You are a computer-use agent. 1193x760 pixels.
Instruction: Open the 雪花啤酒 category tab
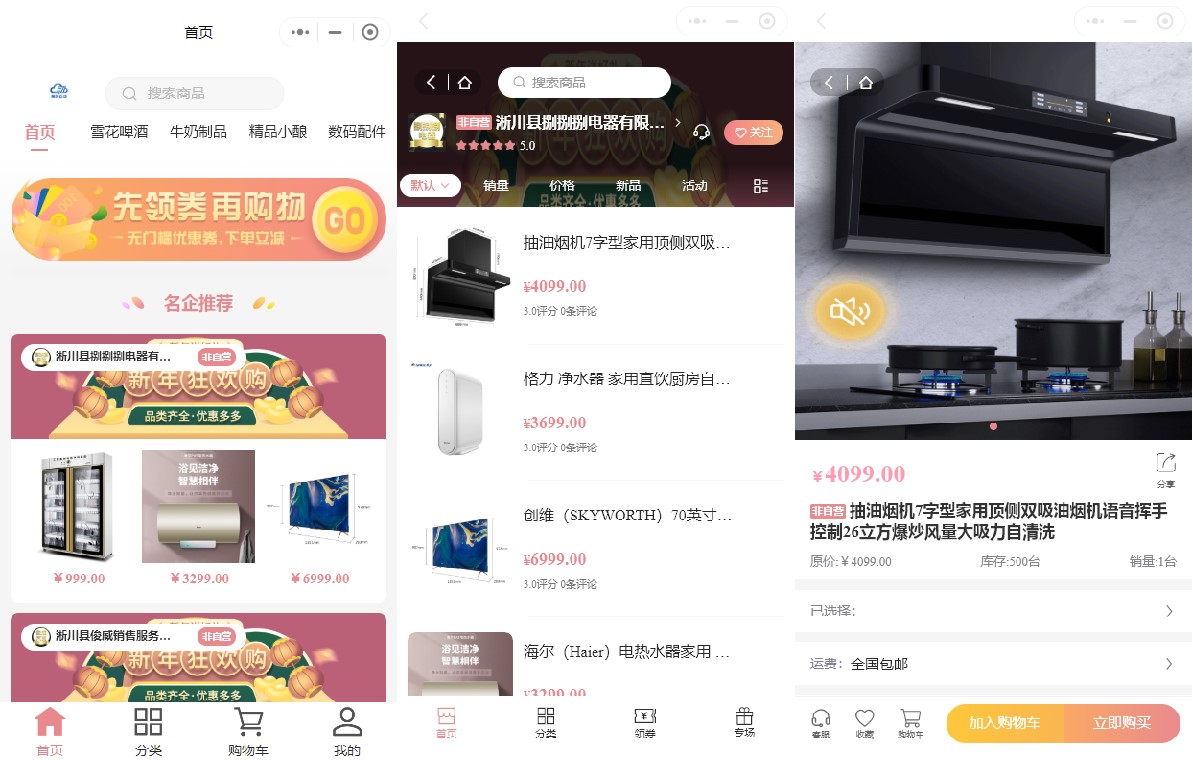pos(119,131)
